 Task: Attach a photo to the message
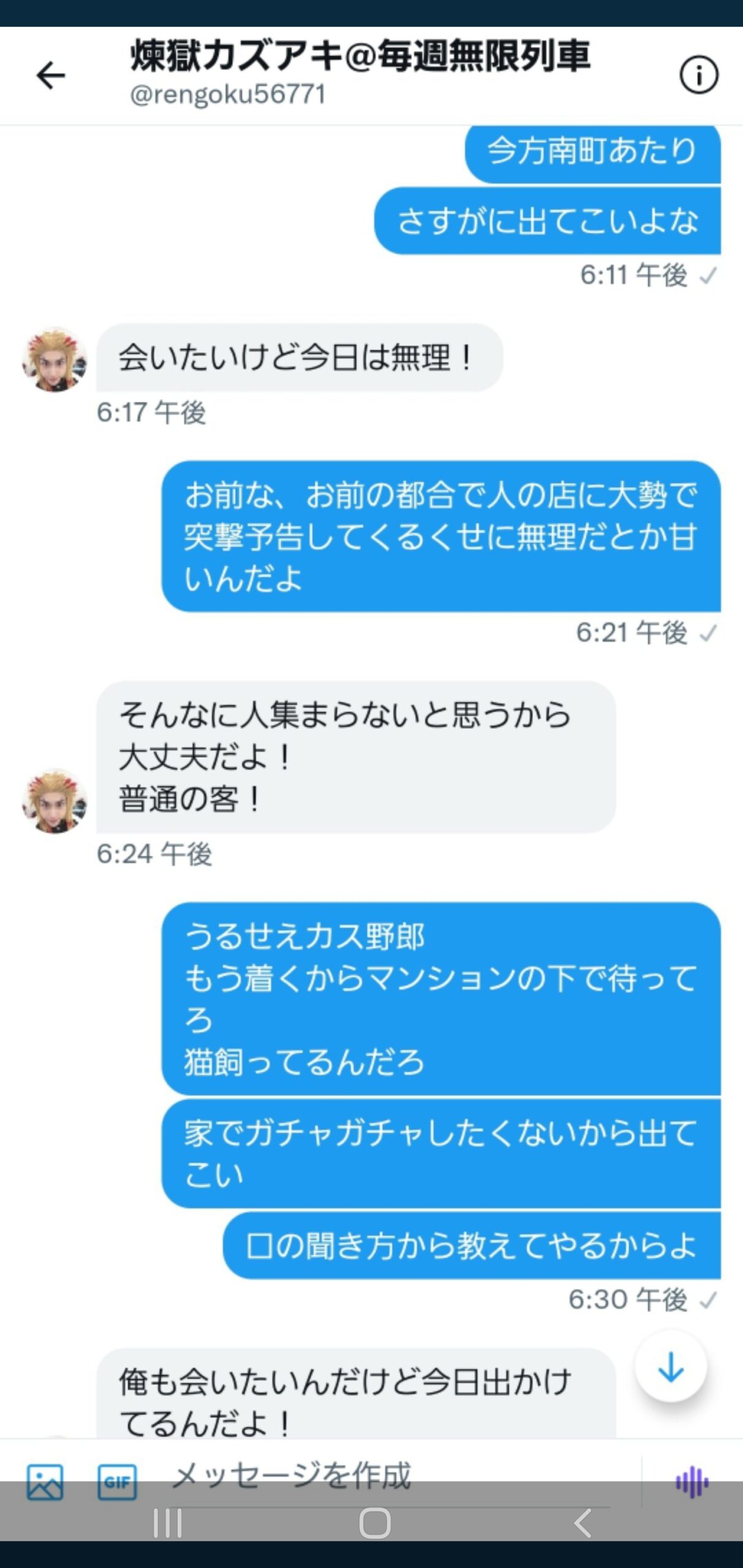pos(45,1482)
